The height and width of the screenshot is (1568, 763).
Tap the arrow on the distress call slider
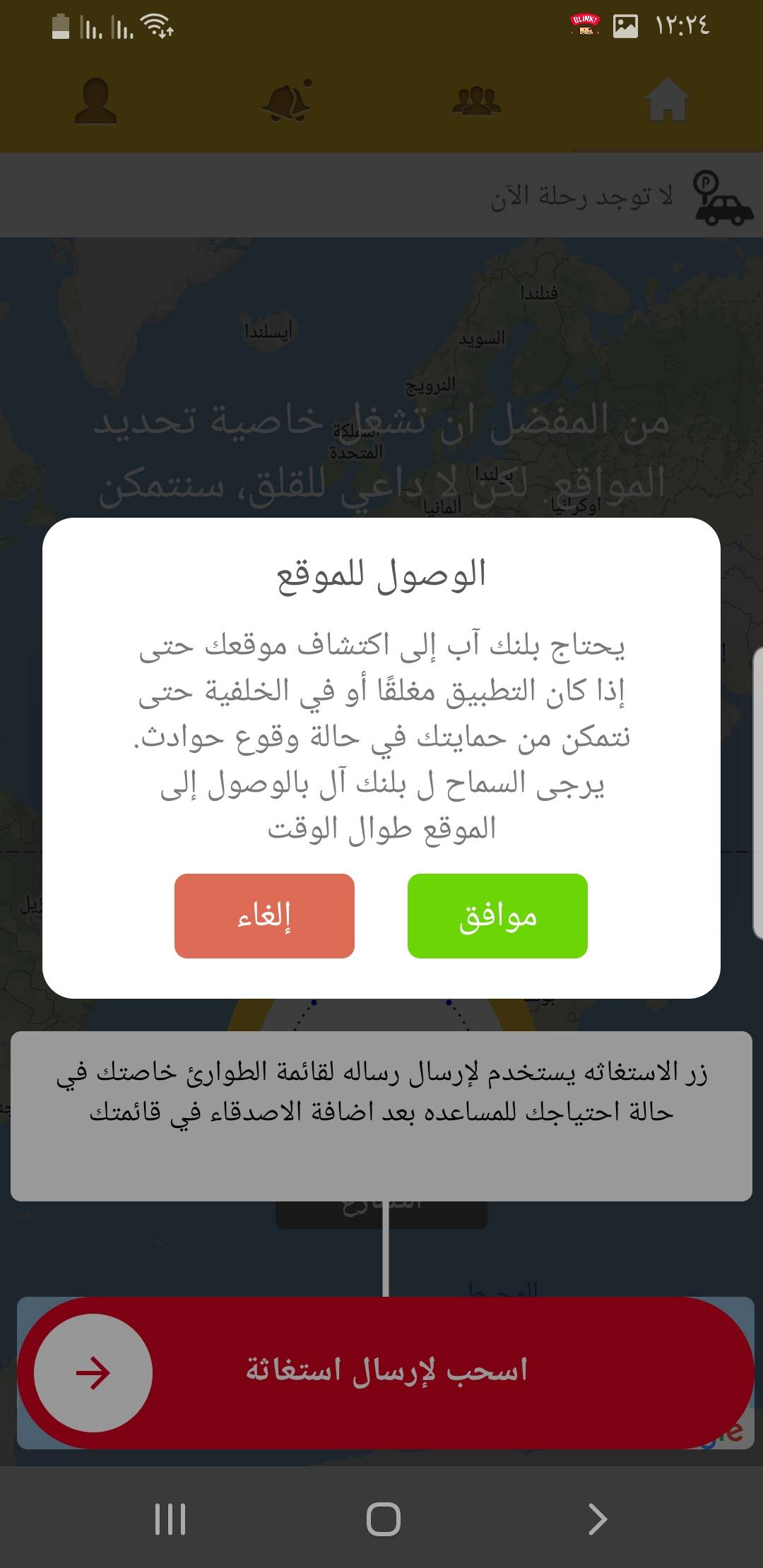click(93, 1373)
